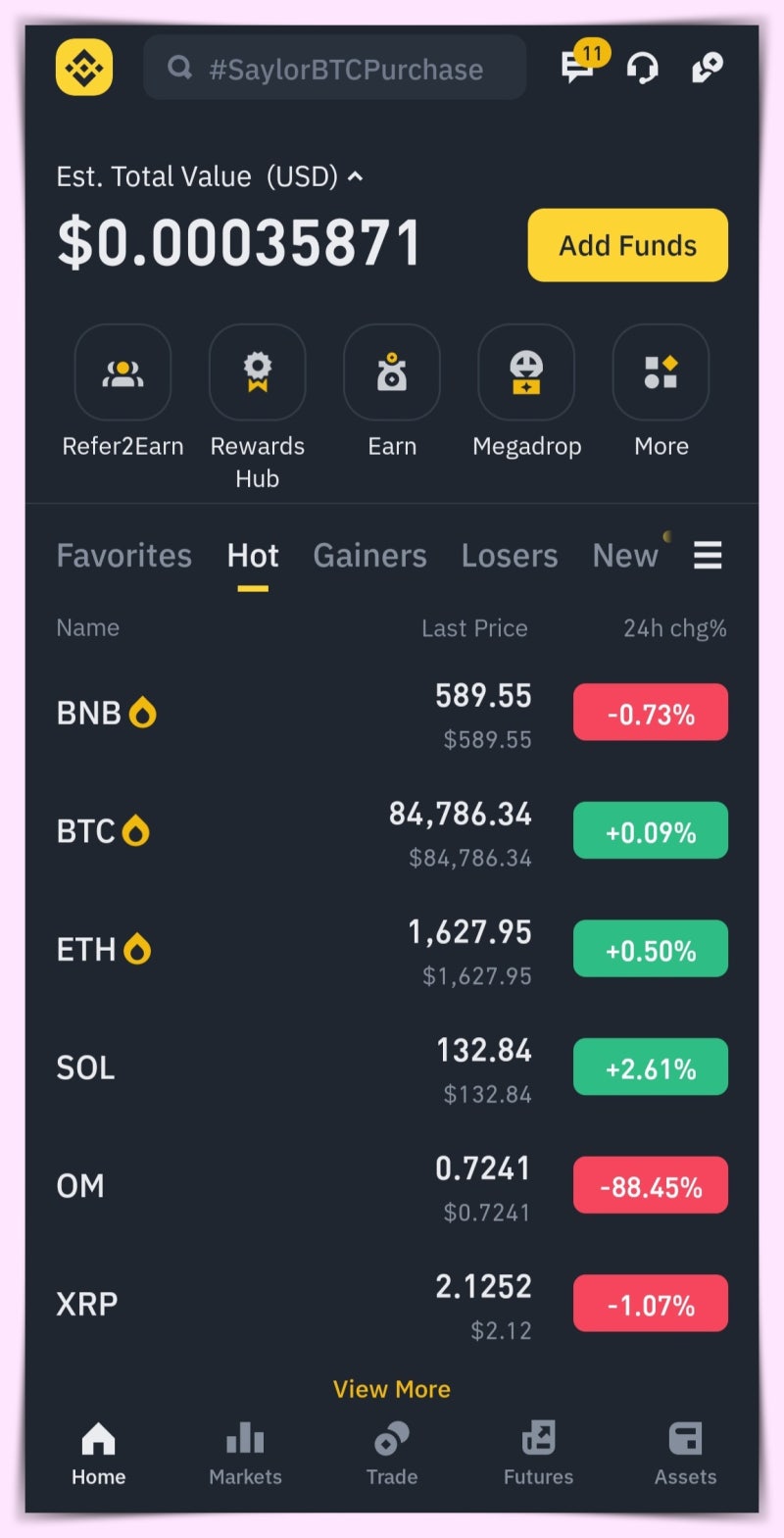Select the Losers tab
The width and height of the screenshot is (784, 1538).
(x=510, y=556)
